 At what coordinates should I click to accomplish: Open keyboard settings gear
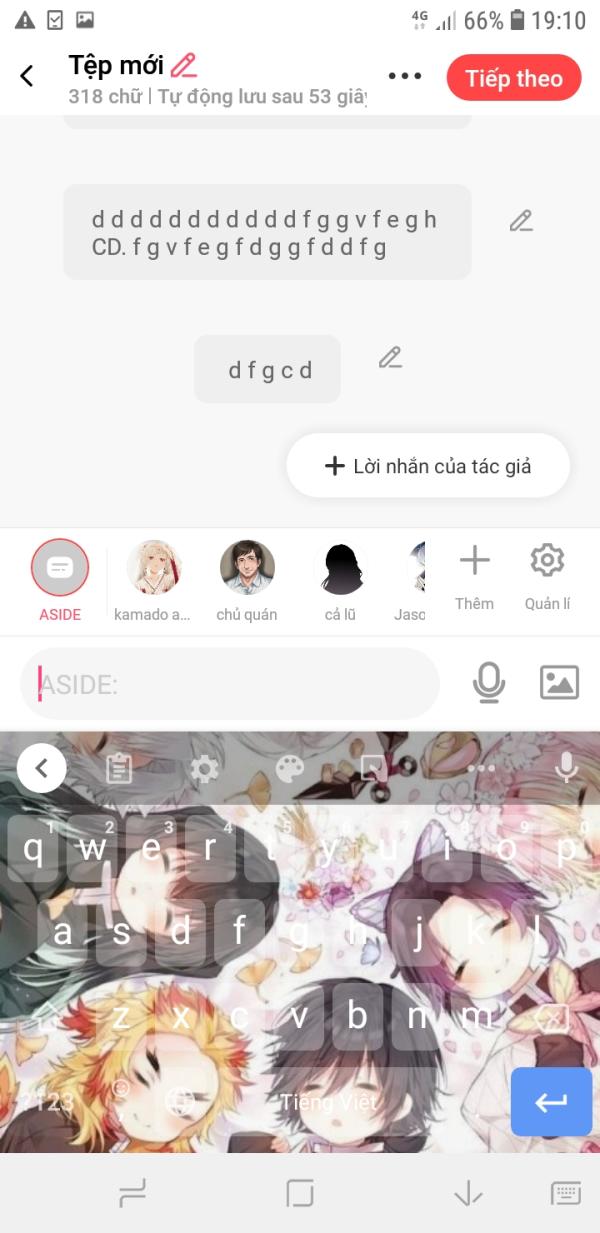(205, 768)
